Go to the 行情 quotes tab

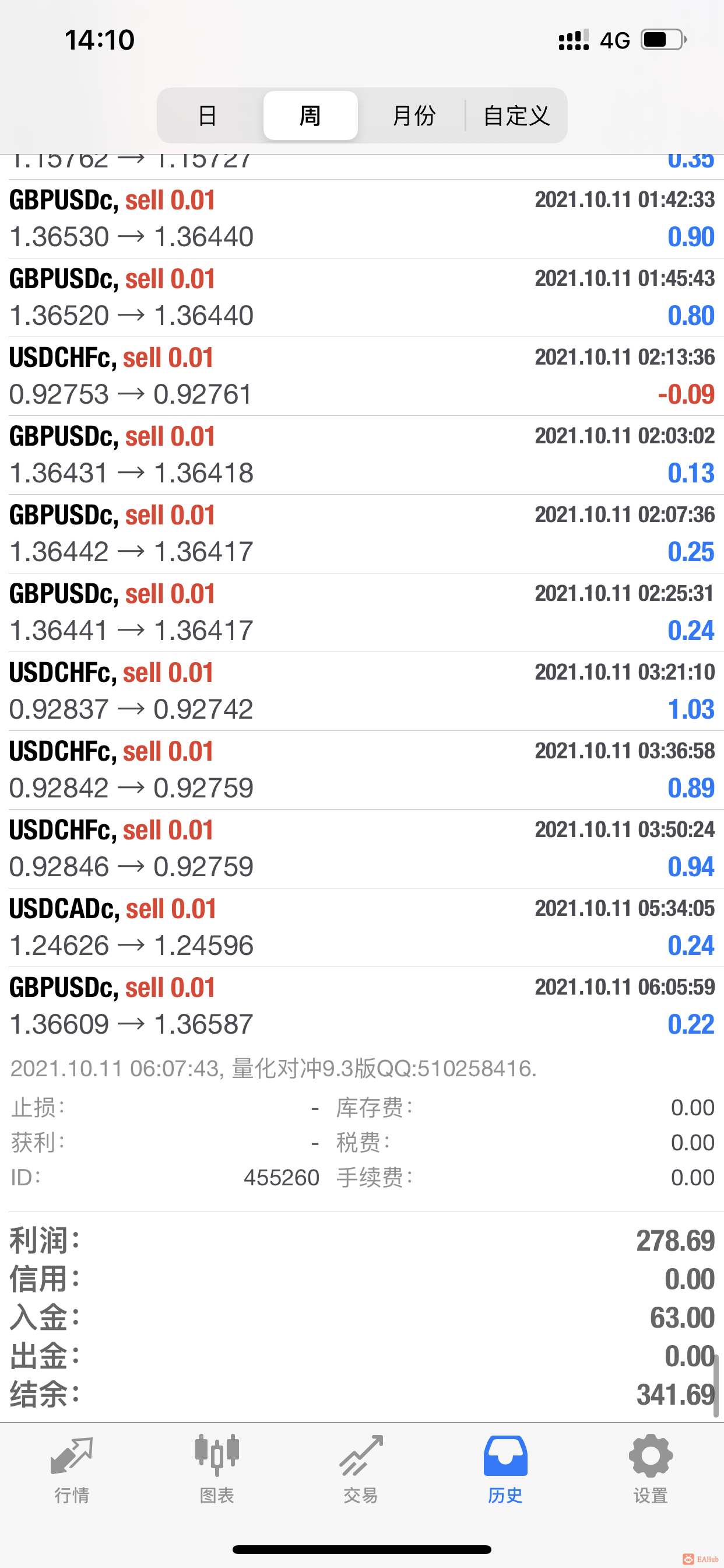pos(72,1468)
